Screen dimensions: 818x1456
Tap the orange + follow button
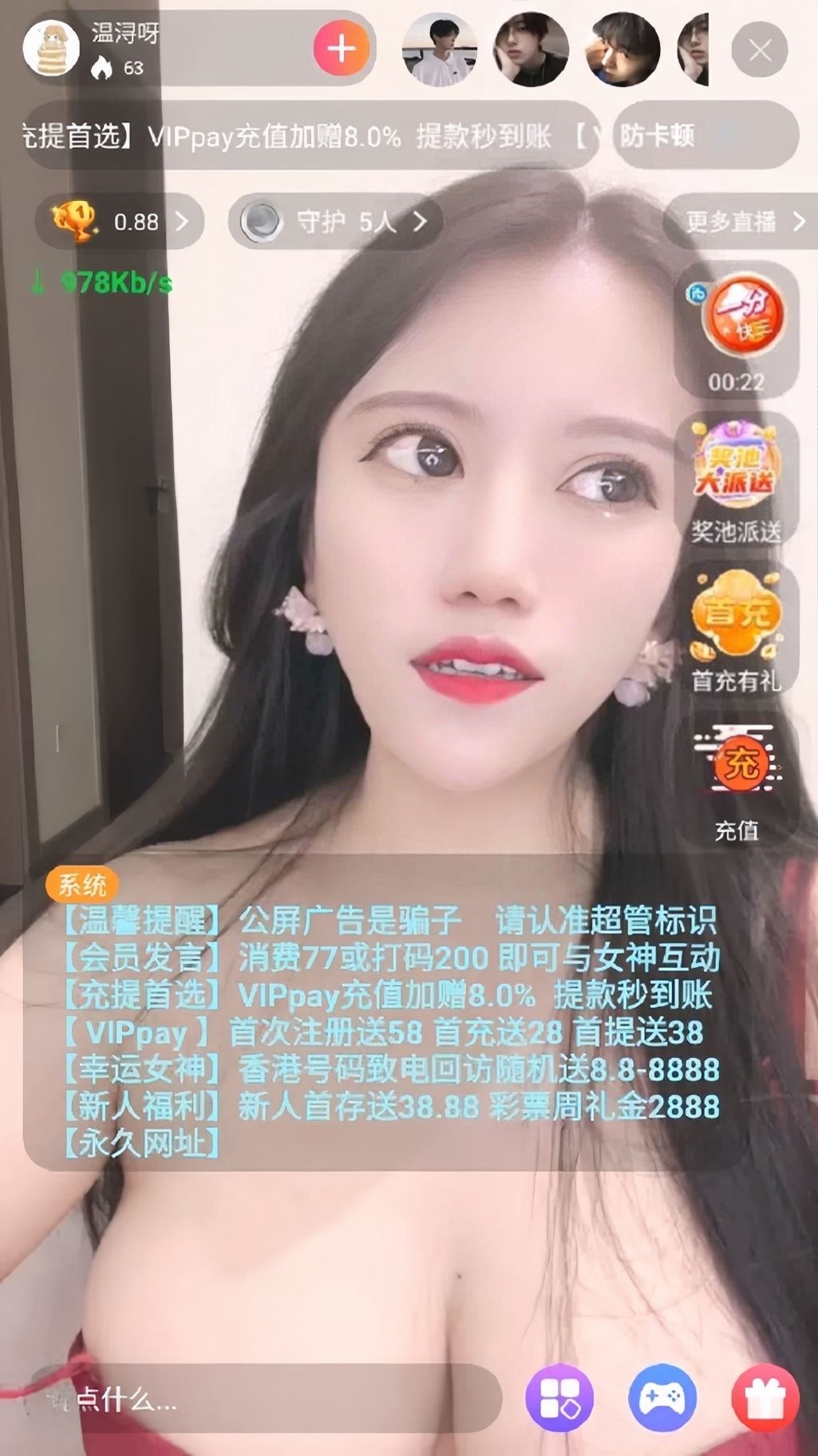pos(342,49)
